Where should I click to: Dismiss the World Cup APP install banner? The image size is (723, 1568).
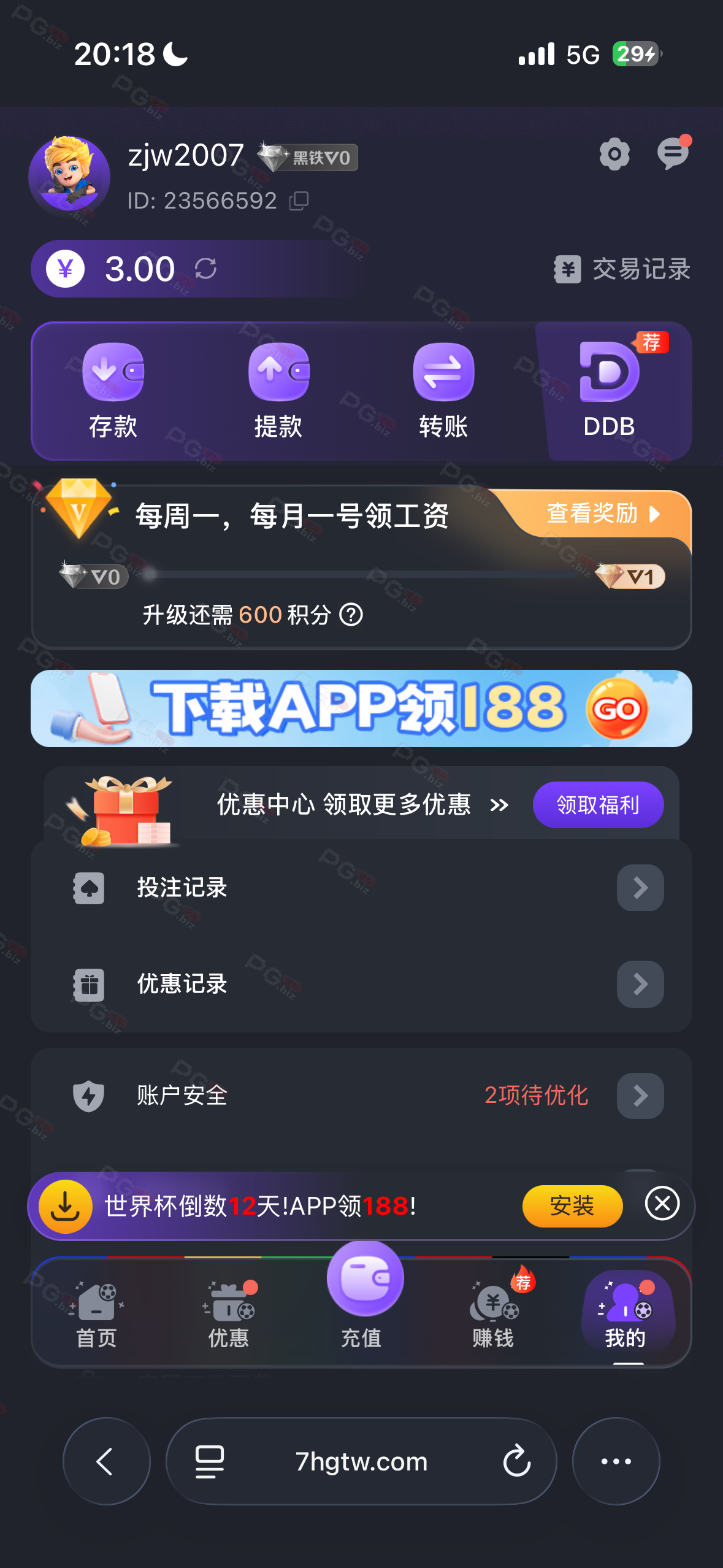pos(662,1204)
